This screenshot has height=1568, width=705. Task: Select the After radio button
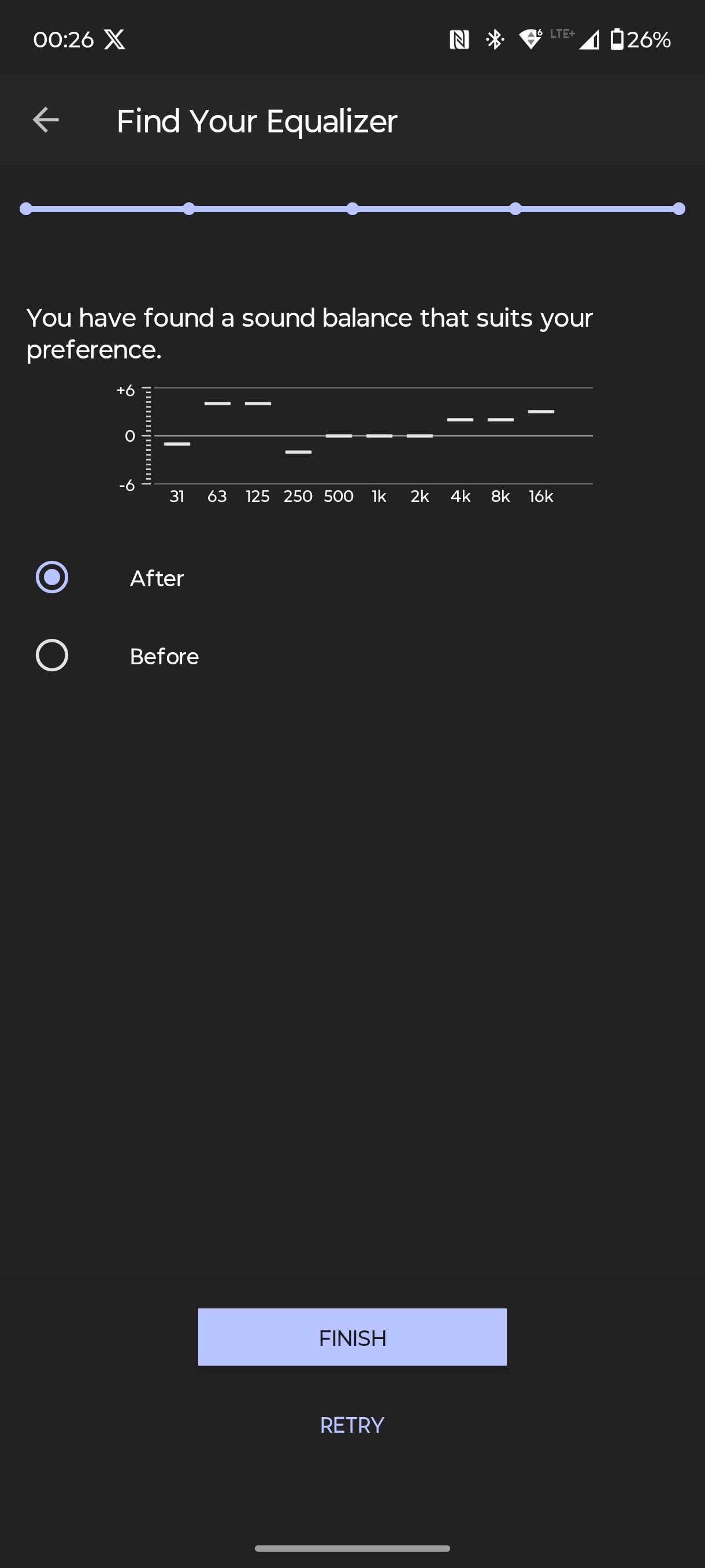[x=51, y=577]
